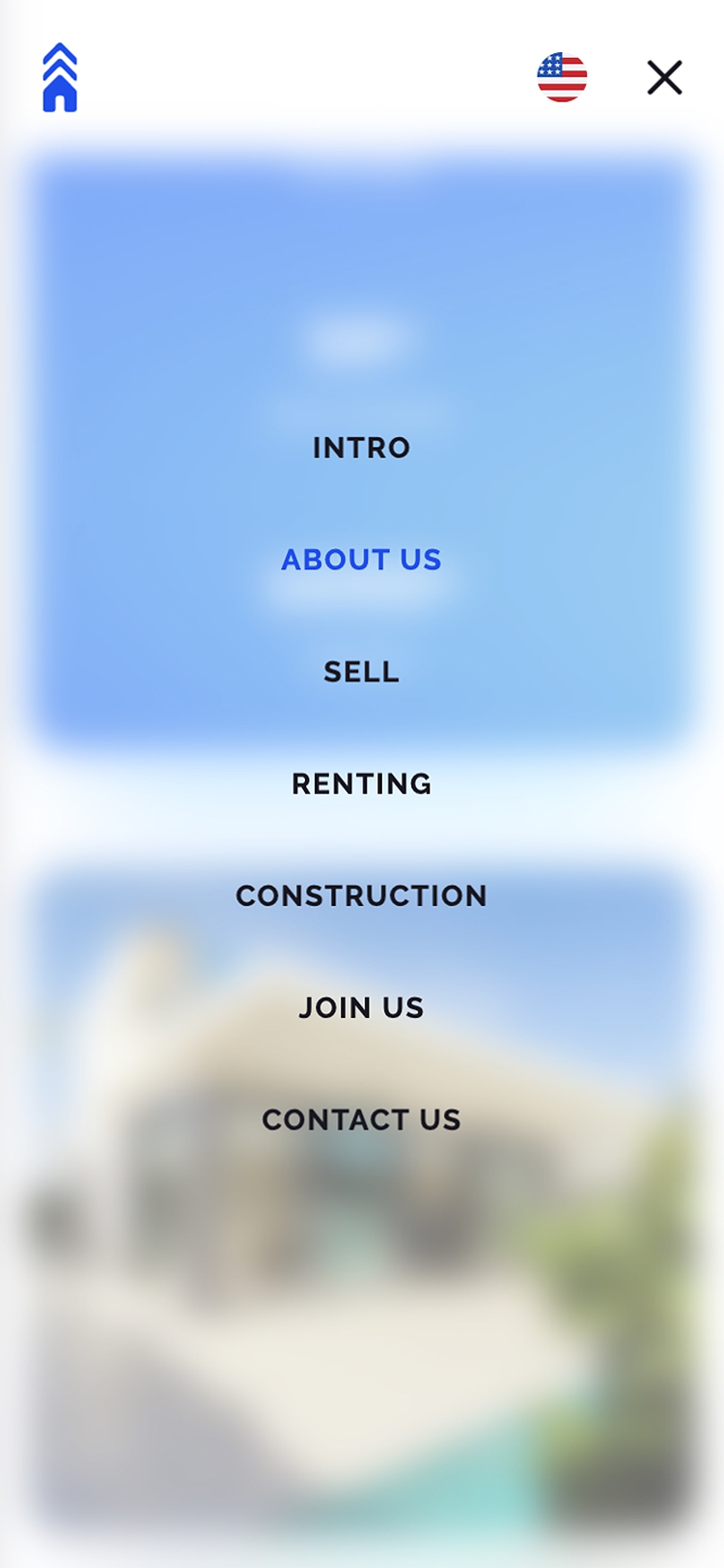Screen dimensions: 724x1568
Task: Select the Sell menu item
Action: [x=362, y=672]
